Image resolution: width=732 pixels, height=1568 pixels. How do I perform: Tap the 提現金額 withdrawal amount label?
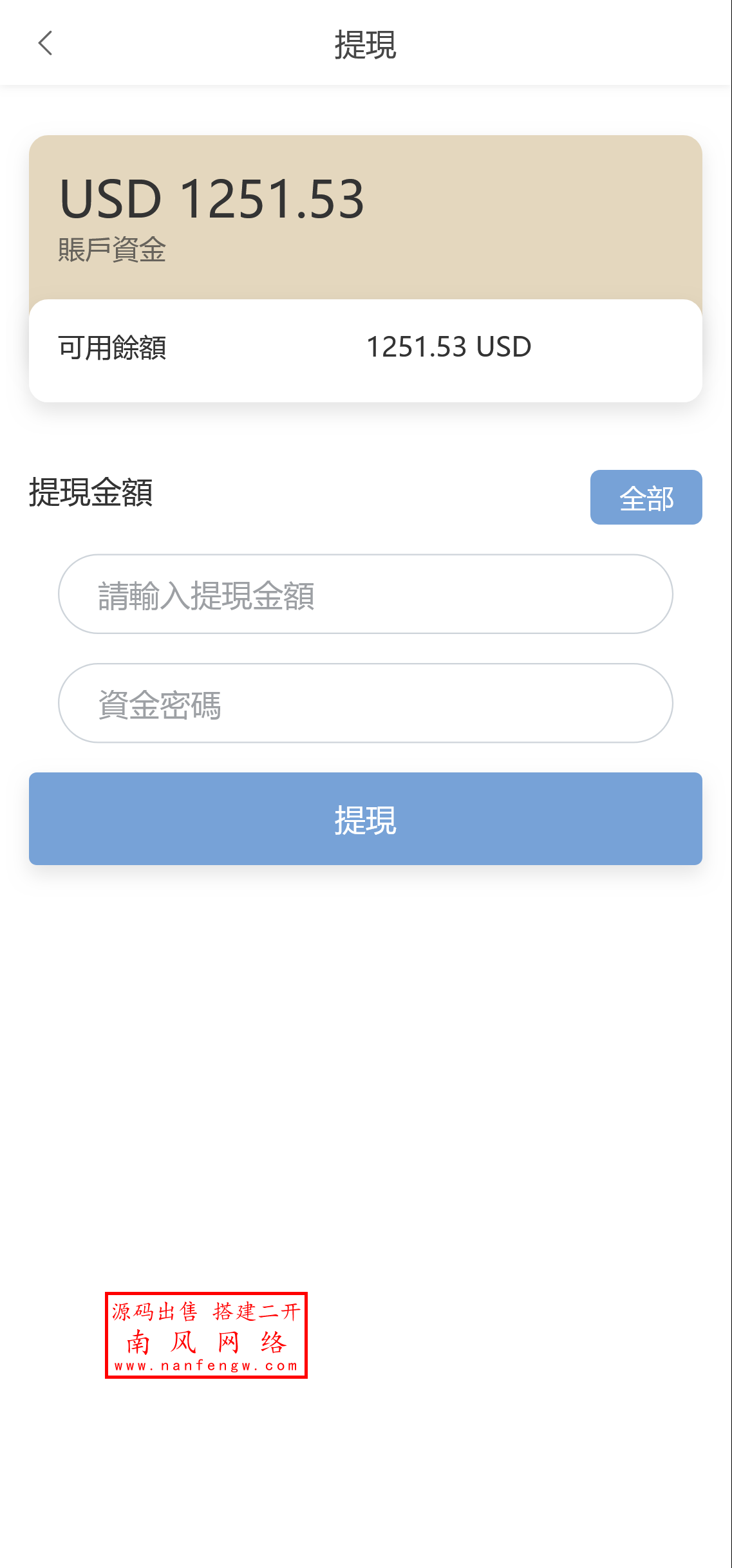click(x=91, y=493)
